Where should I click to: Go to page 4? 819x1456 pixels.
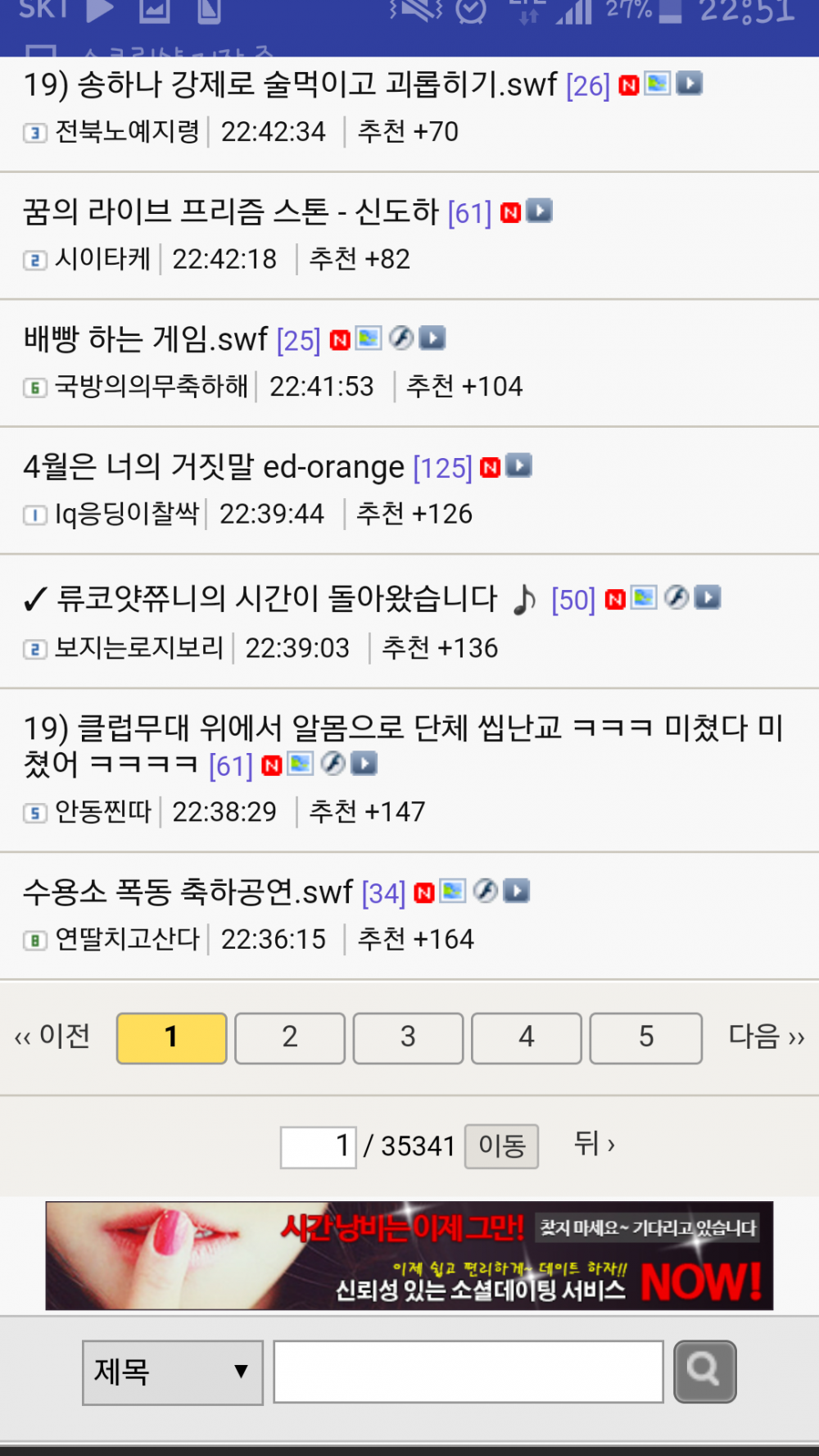(526, 1037)
